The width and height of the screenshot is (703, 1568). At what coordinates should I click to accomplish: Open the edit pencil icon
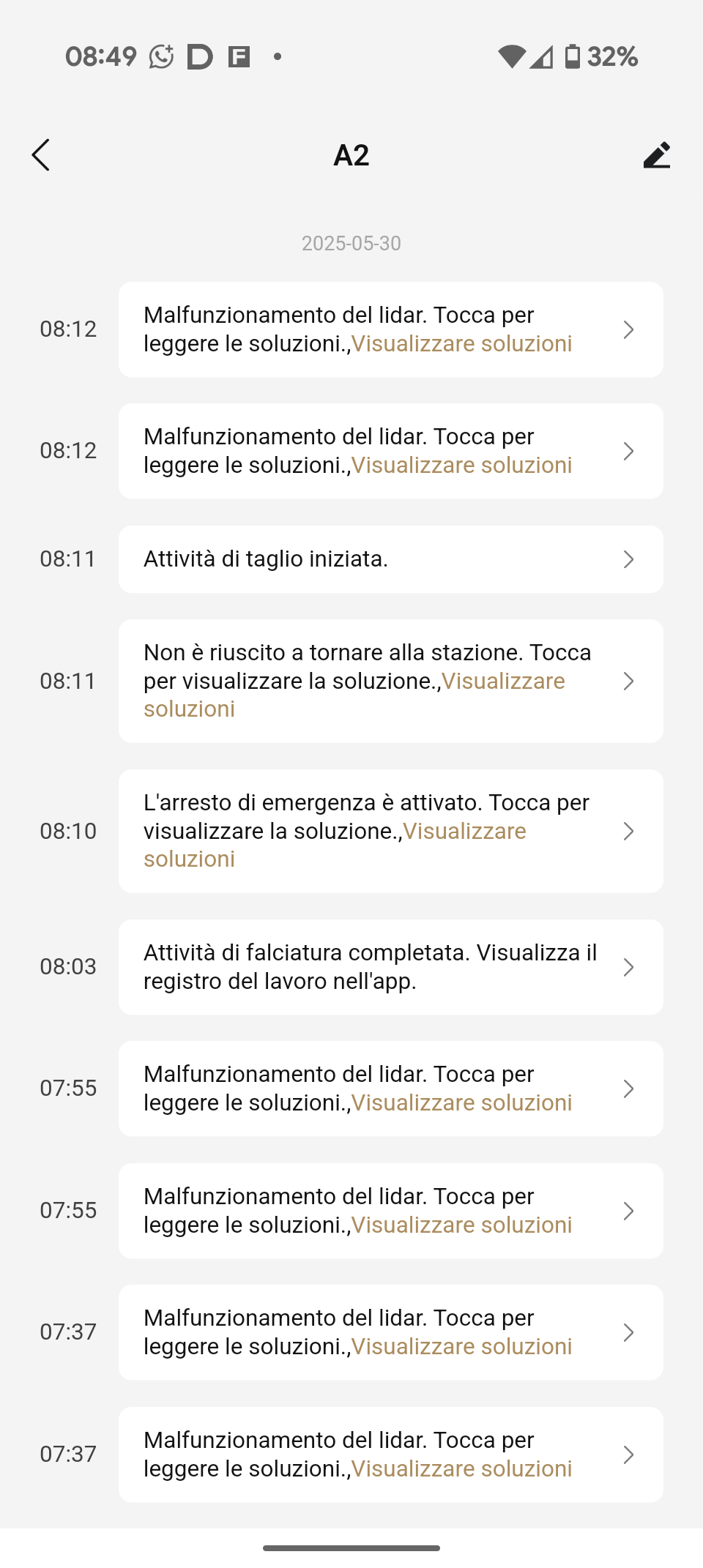657,155
